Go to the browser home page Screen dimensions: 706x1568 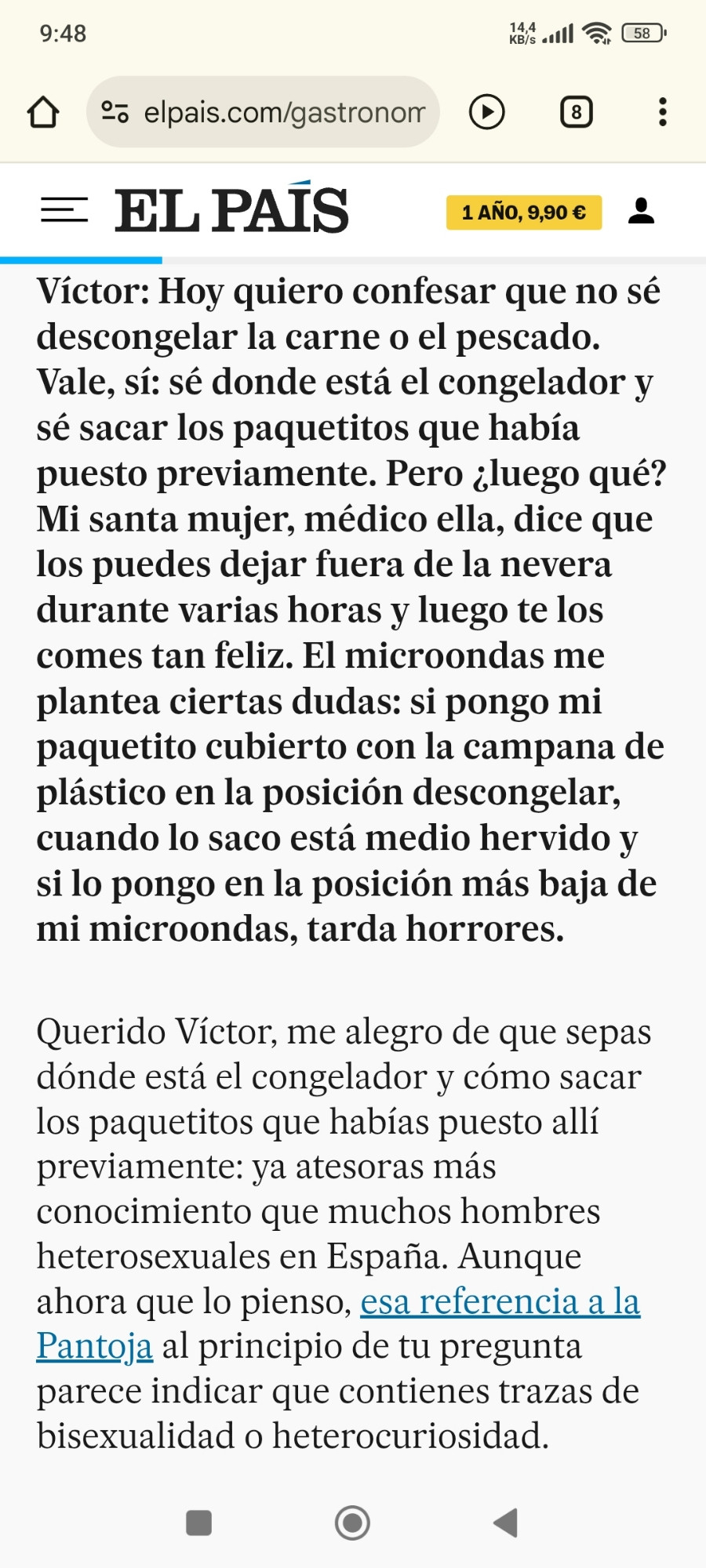pos(43,112)
